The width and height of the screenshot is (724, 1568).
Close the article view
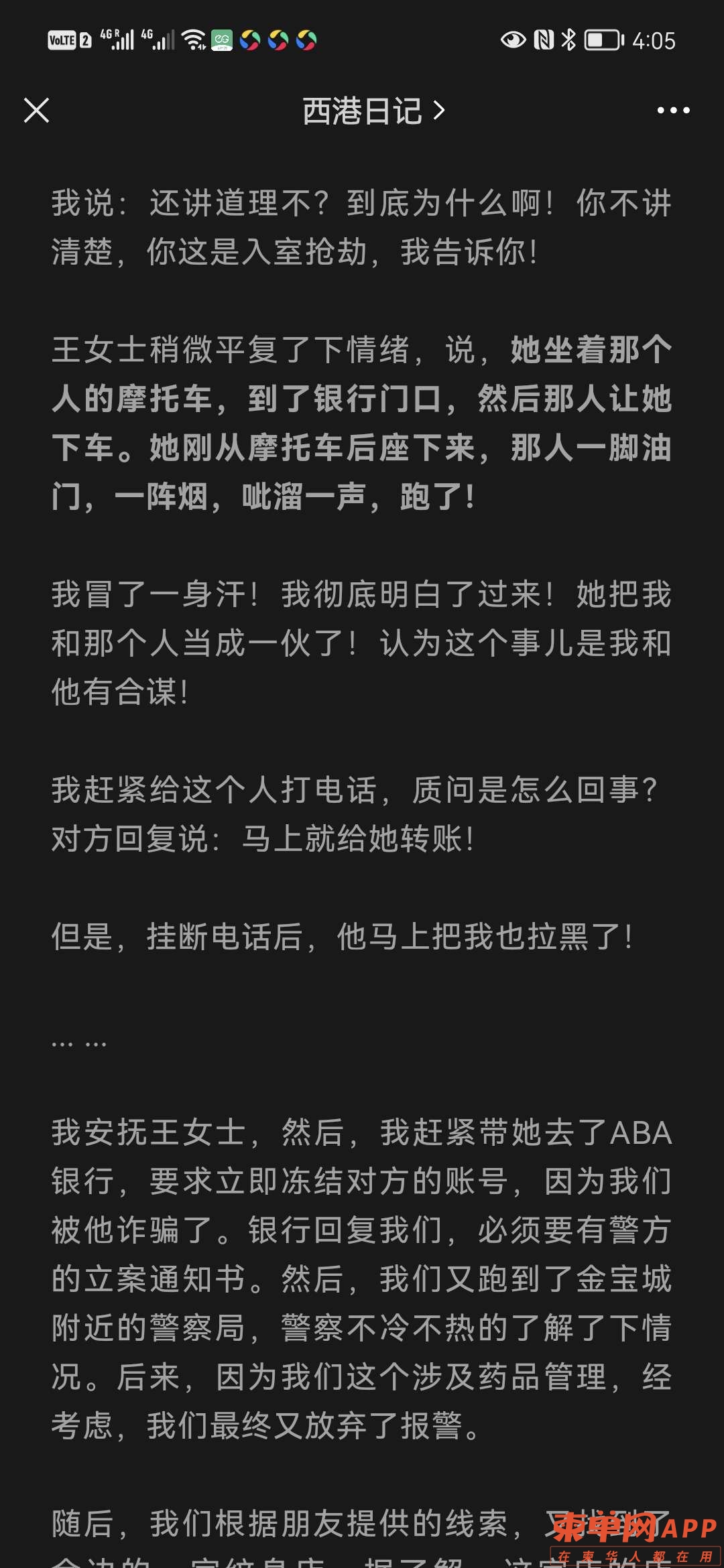37,111
